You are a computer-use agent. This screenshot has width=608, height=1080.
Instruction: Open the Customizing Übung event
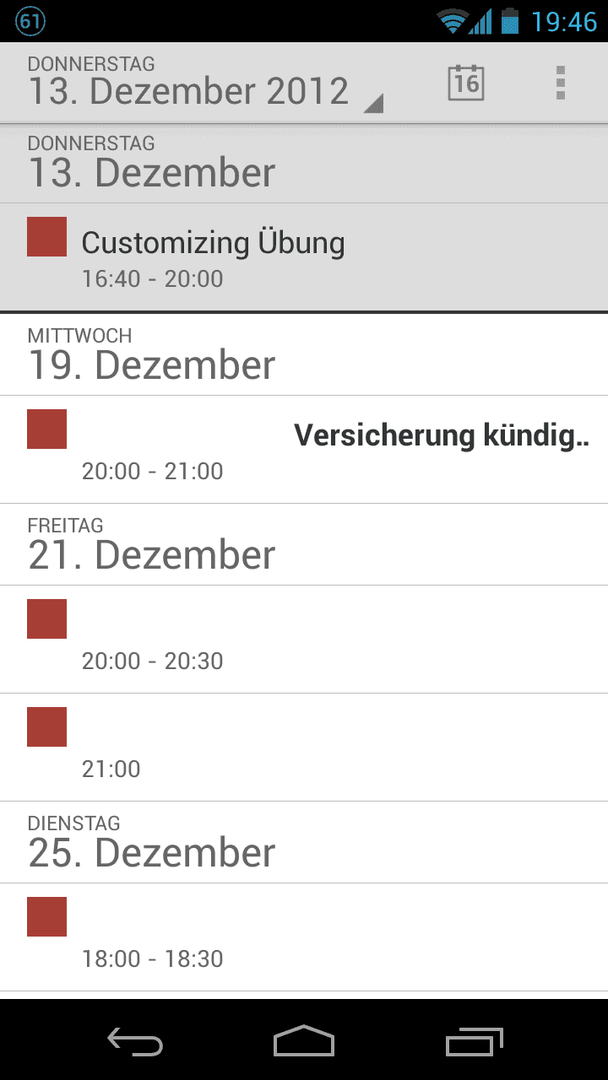304,256
